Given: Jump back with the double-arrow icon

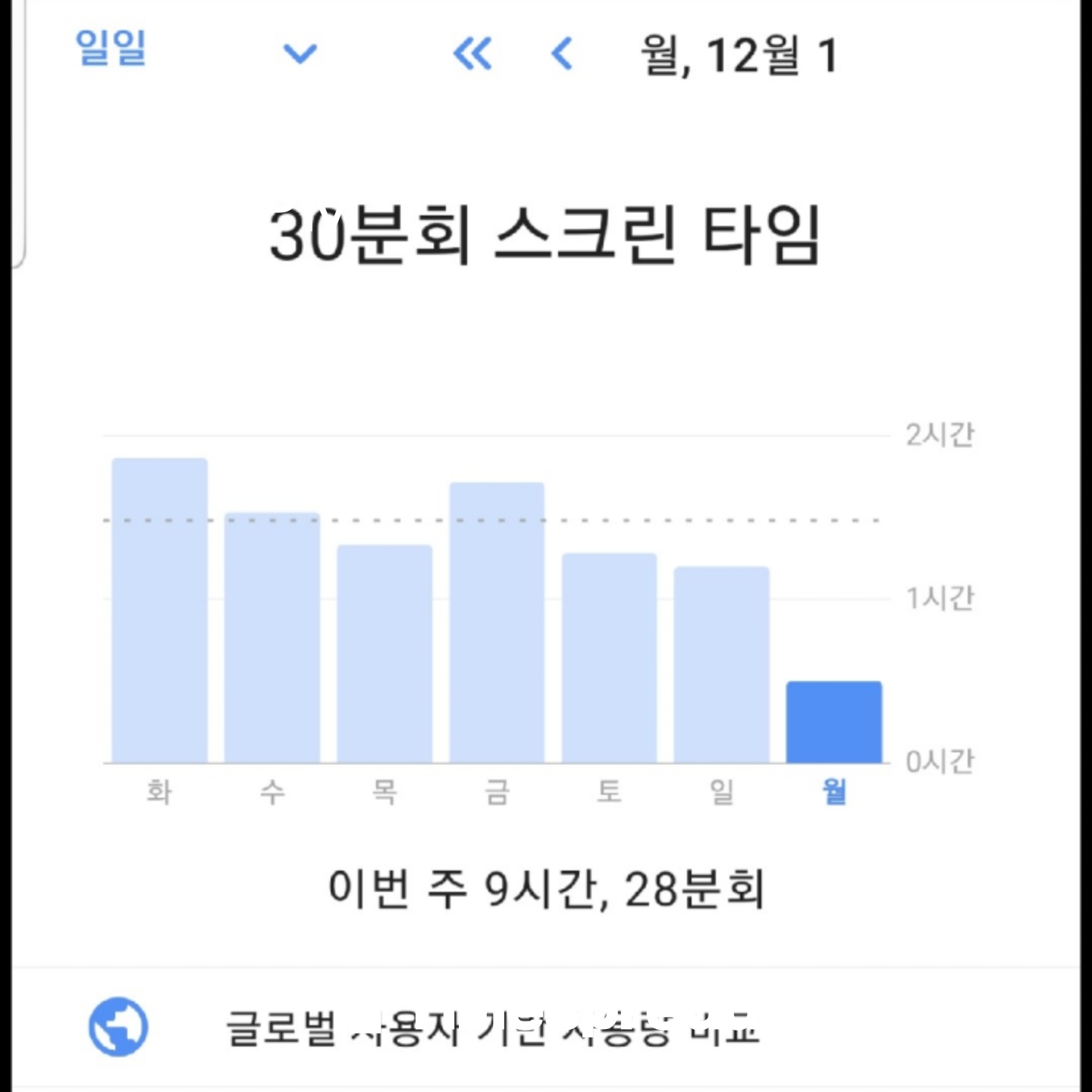Looking at the screenshot, I should point(472,54).
